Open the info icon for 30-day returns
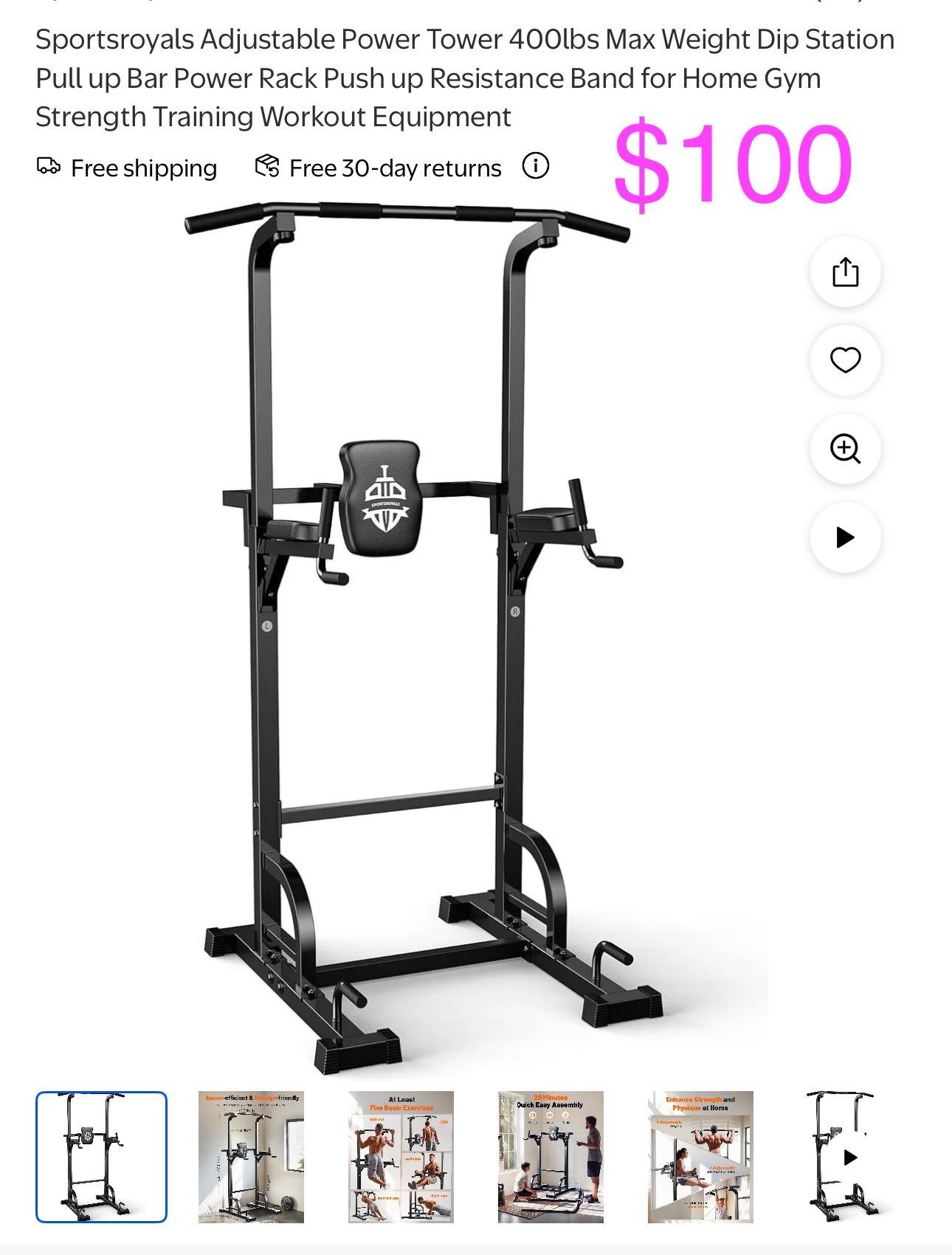 [x=535, y=166]
